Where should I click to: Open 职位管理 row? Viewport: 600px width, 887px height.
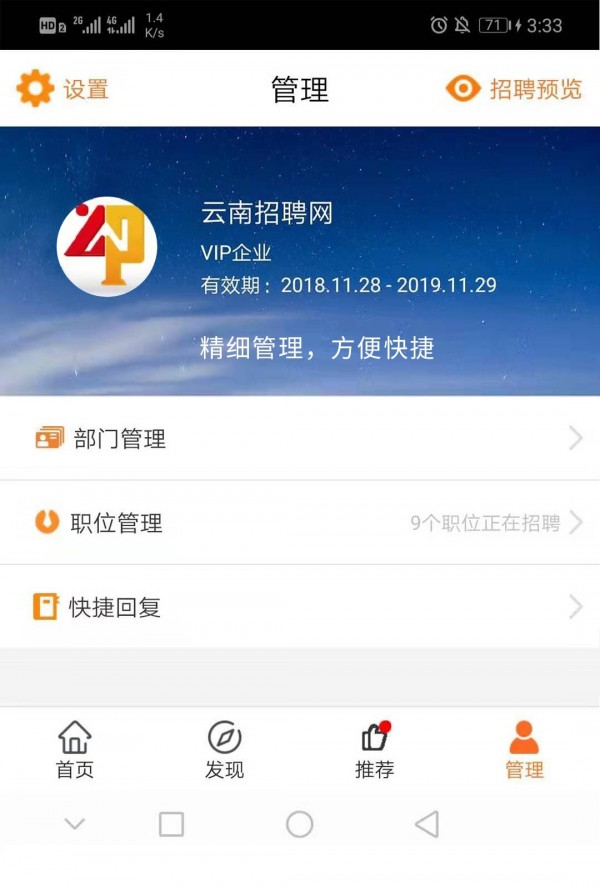(300, 523)
